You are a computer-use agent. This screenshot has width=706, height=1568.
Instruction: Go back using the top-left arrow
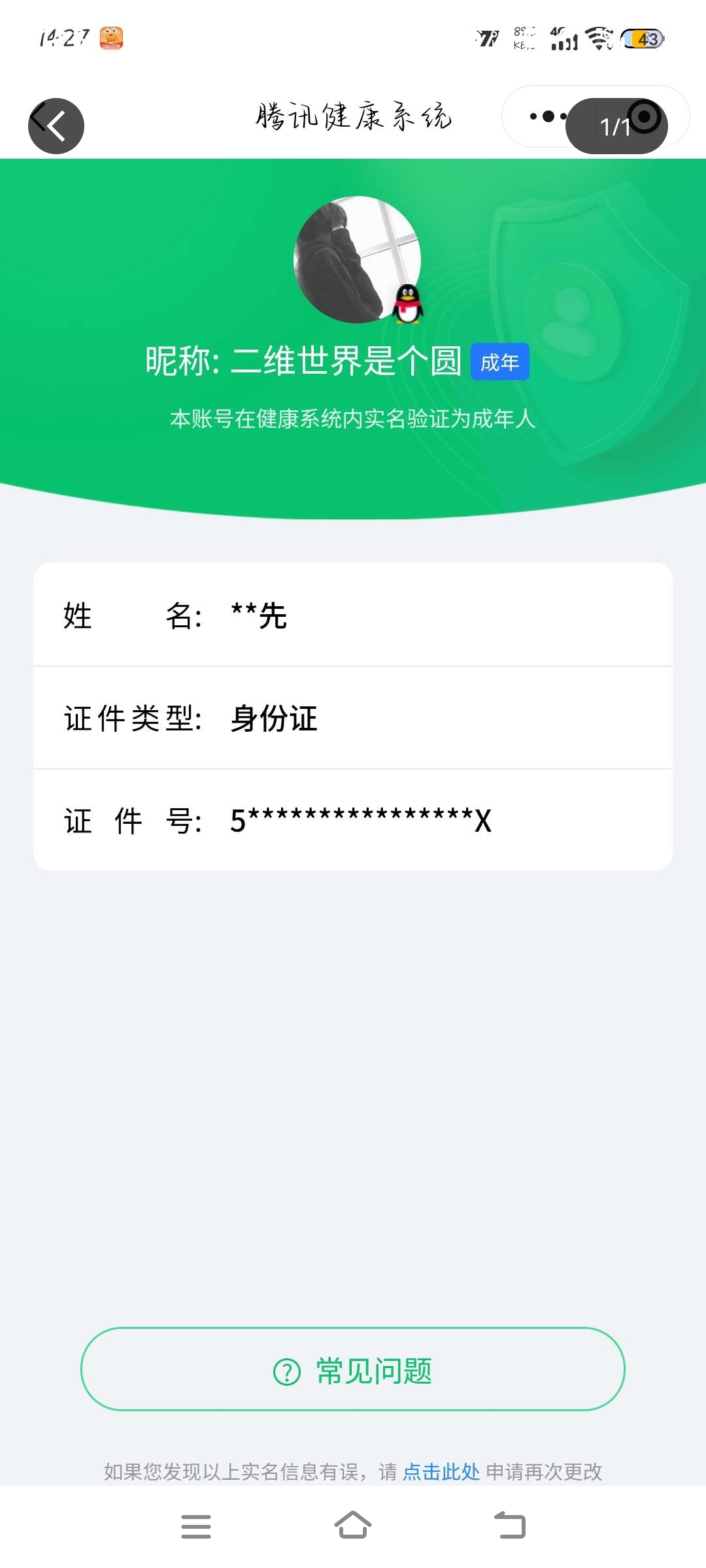56,125
